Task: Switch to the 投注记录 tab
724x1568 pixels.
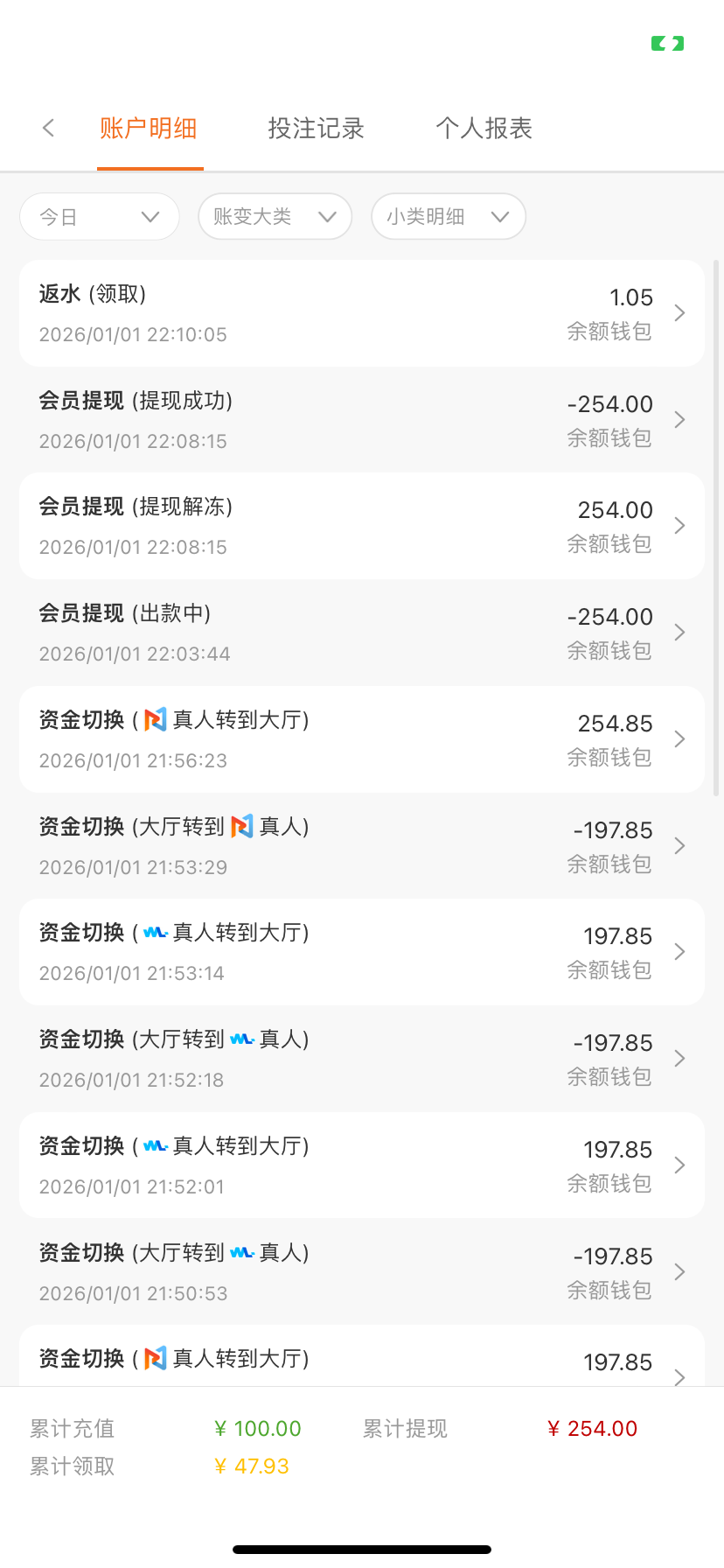Action: click(316, 129)
